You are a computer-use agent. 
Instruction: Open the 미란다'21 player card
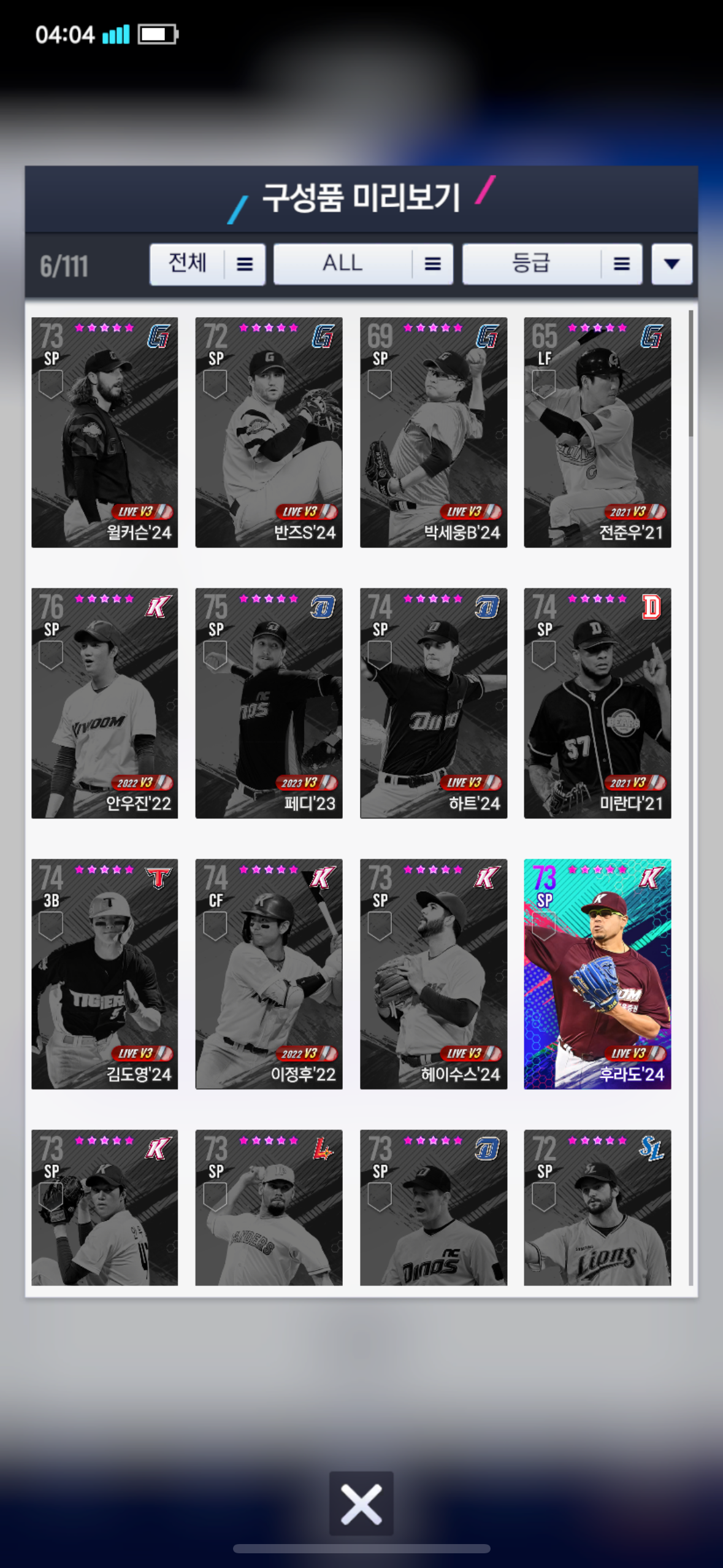(597, 703)
